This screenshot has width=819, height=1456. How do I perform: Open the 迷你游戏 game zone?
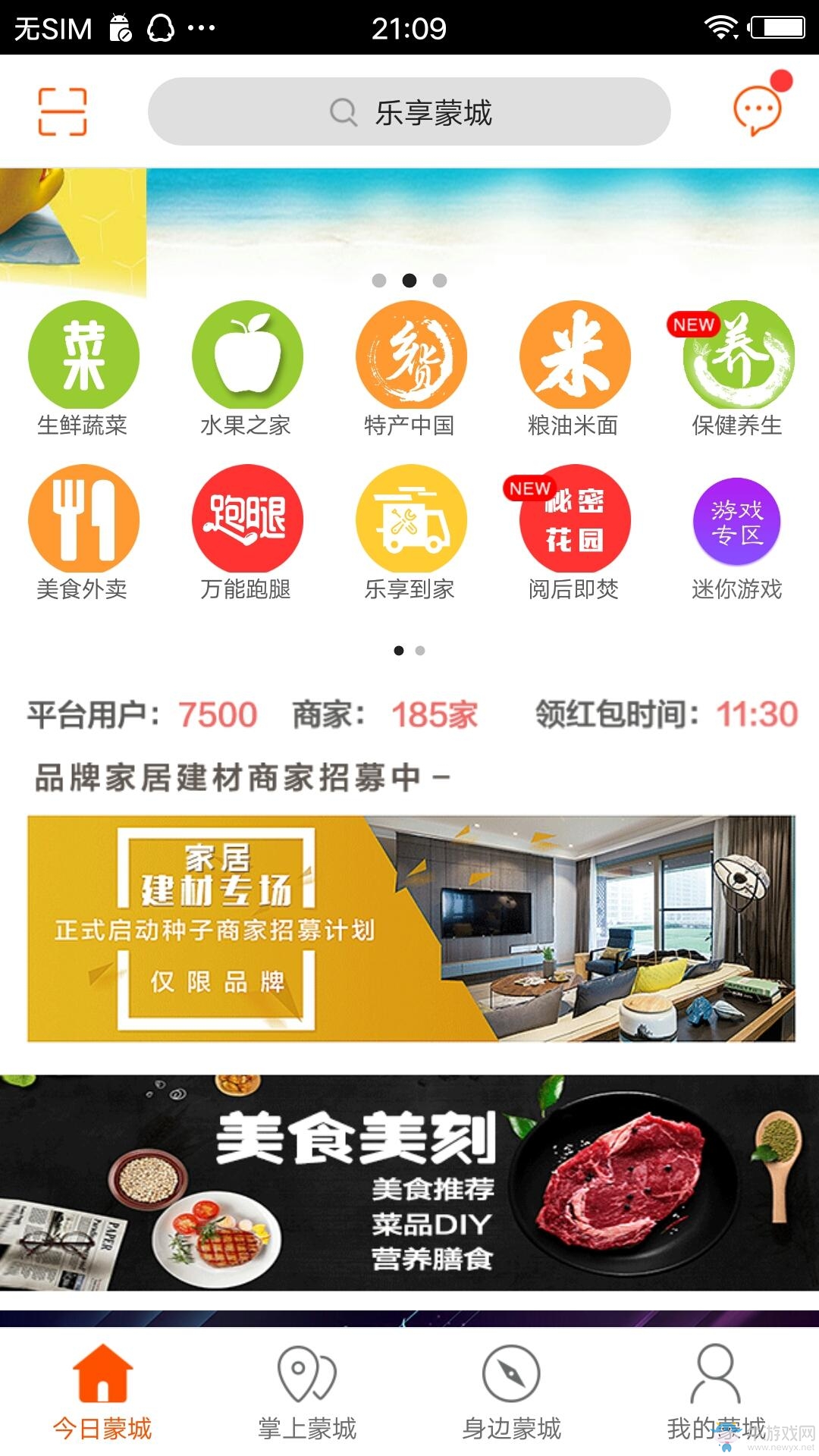pos(737,522)
